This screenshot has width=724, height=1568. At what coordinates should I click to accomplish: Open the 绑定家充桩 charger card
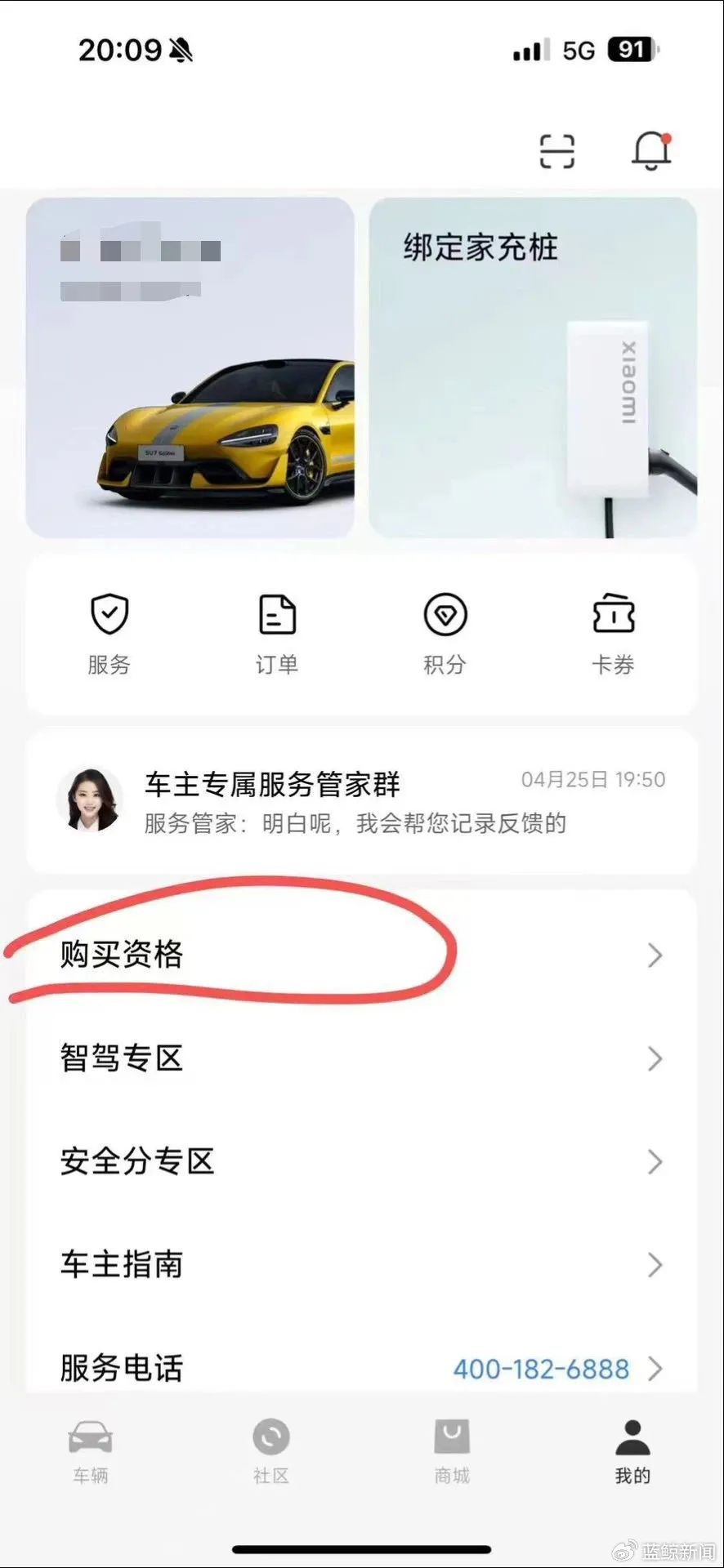[x=533, y=367]
